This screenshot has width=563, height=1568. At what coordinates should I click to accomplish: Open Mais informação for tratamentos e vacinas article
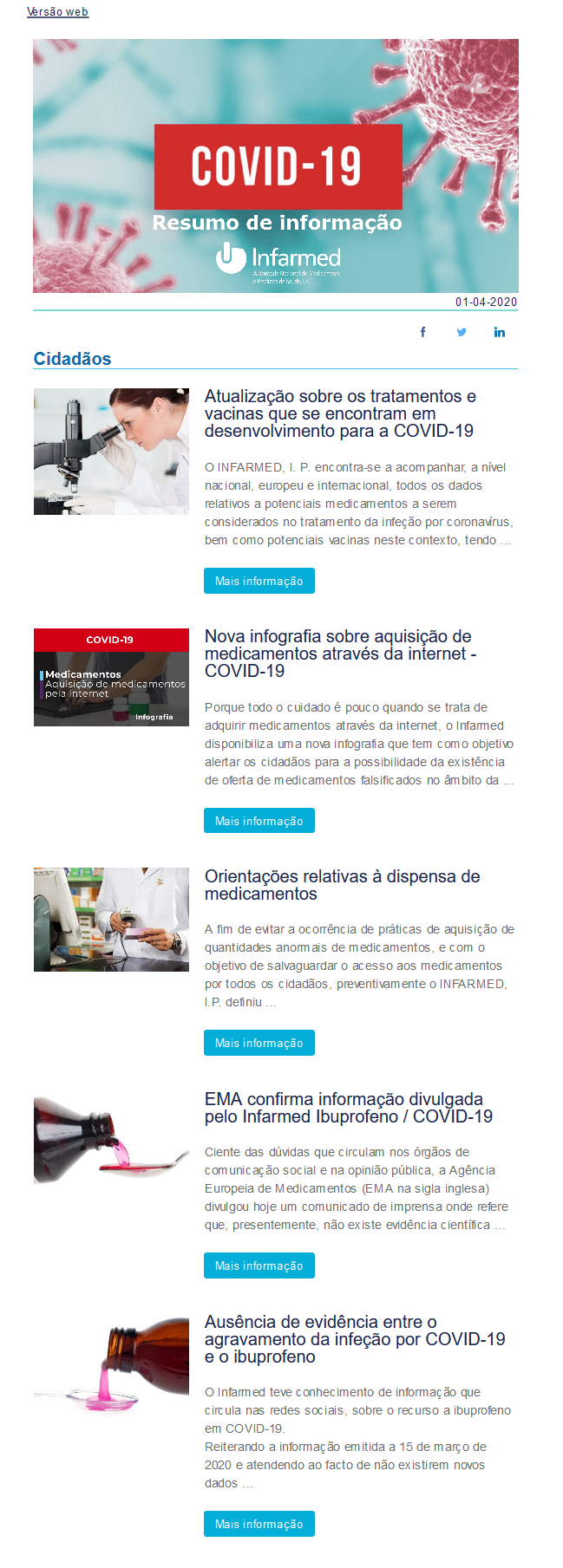(259, 581)
